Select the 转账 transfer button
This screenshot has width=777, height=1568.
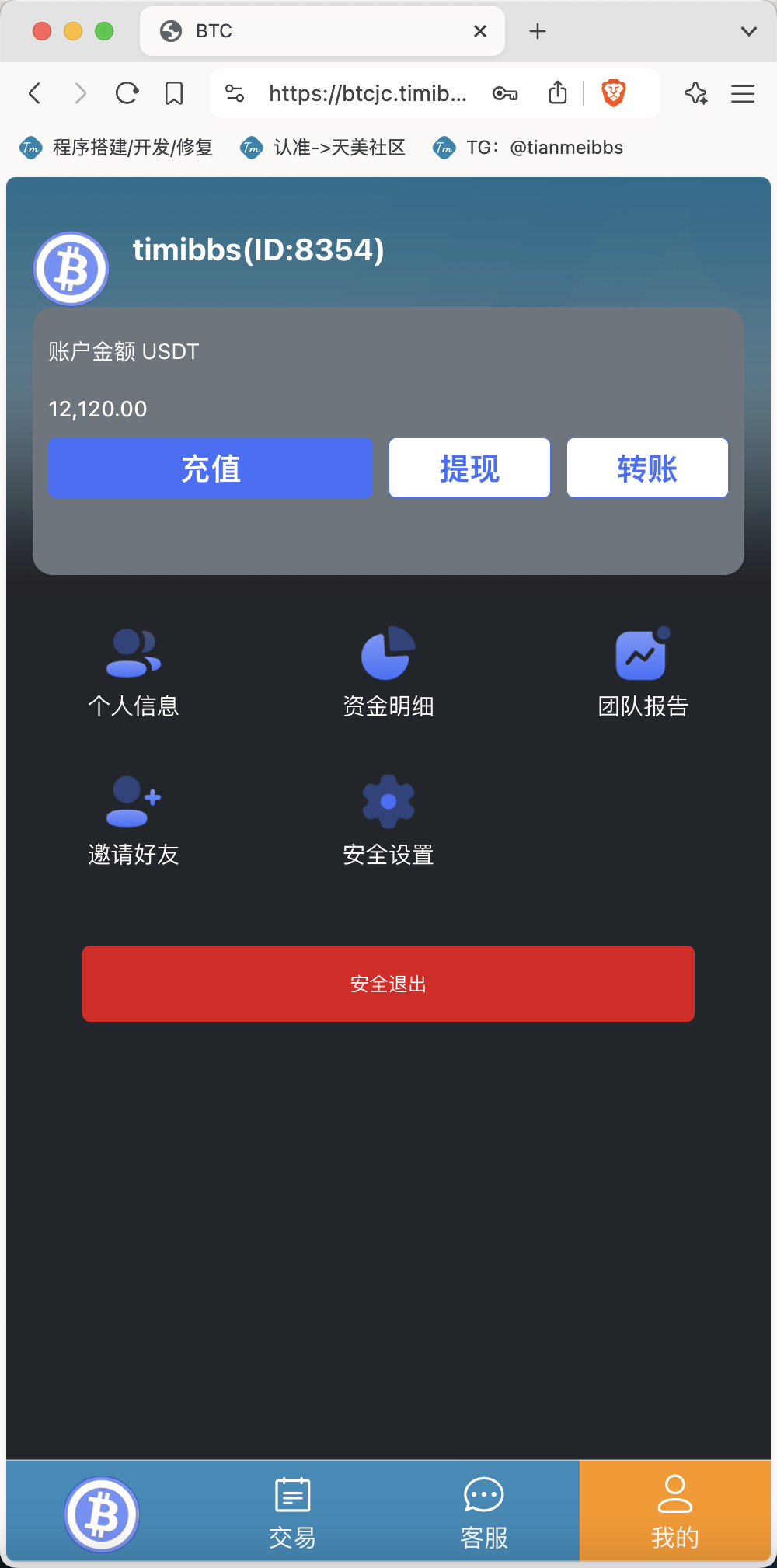(x=647, y=468)
